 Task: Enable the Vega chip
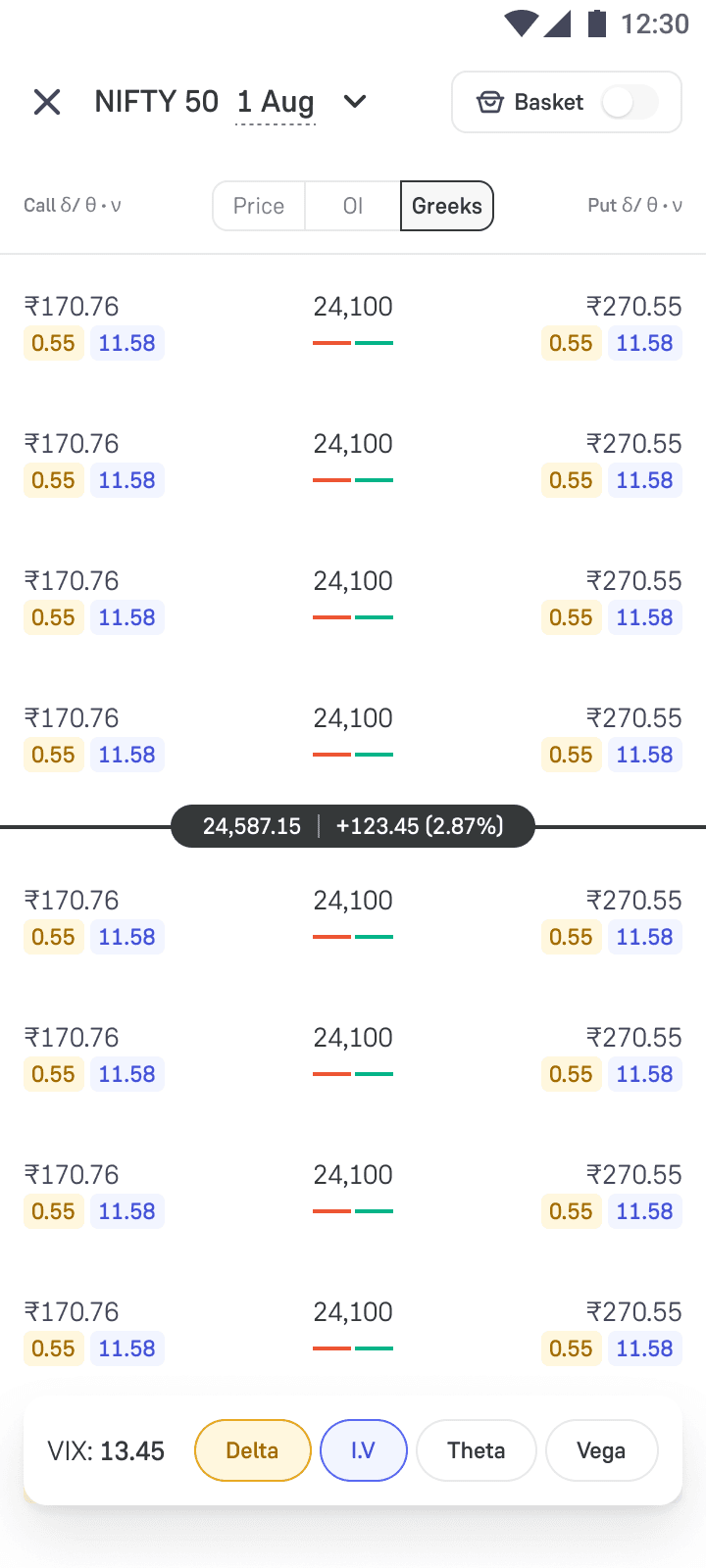[x=601, y=1450]
